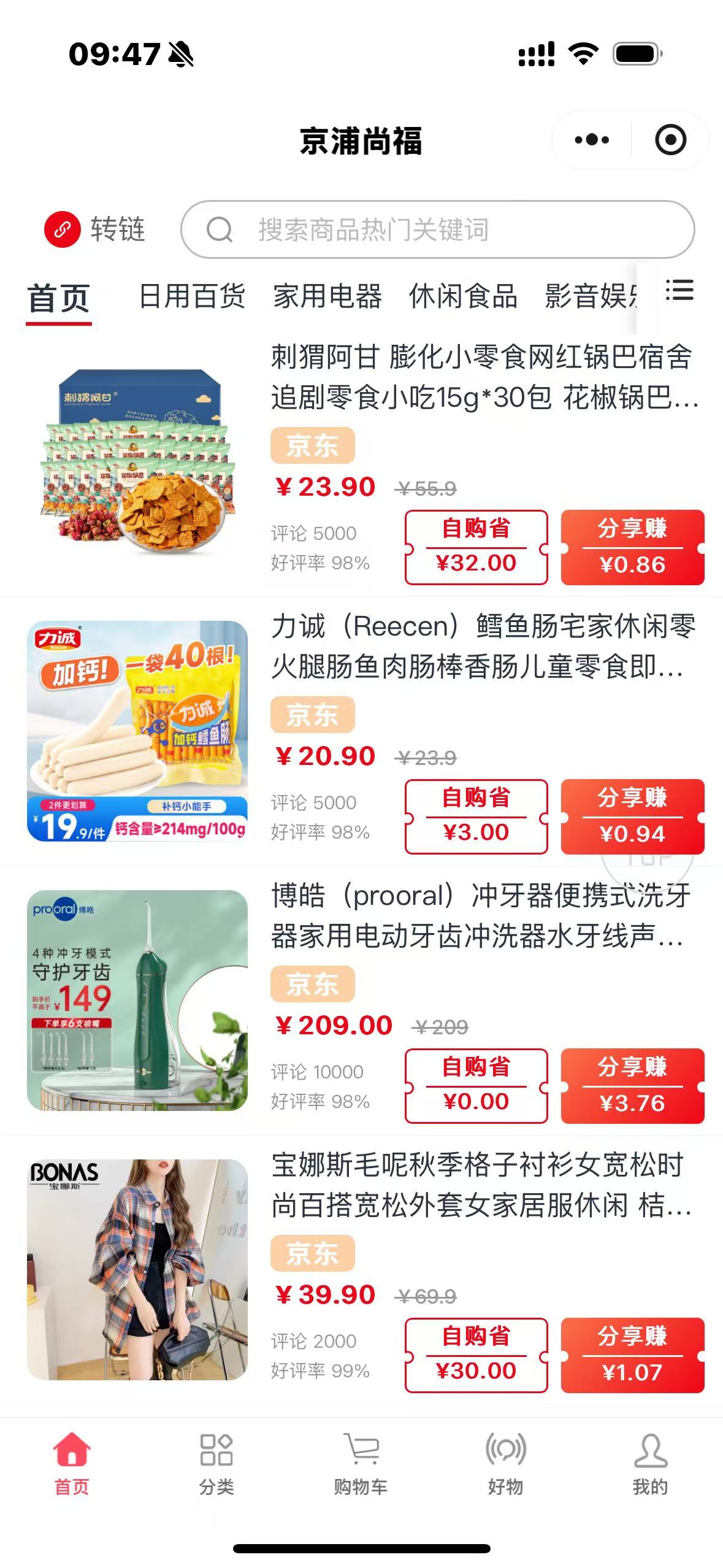This screenshot has width=723, height=1568.
Task: Open the 刺猬阿甘 锅巴 snack product
Action: coord(483,376)
